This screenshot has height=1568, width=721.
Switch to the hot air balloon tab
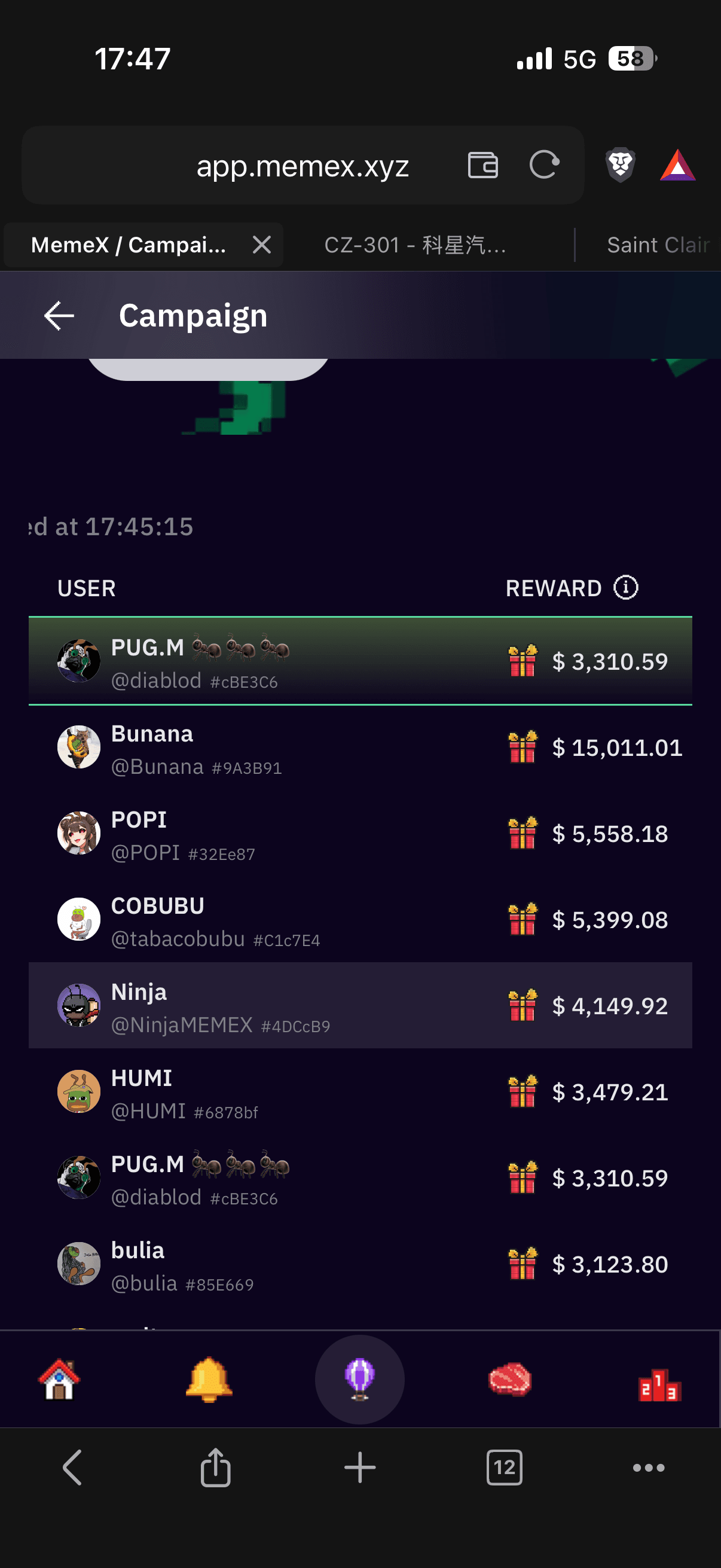tap(359, 1379)
